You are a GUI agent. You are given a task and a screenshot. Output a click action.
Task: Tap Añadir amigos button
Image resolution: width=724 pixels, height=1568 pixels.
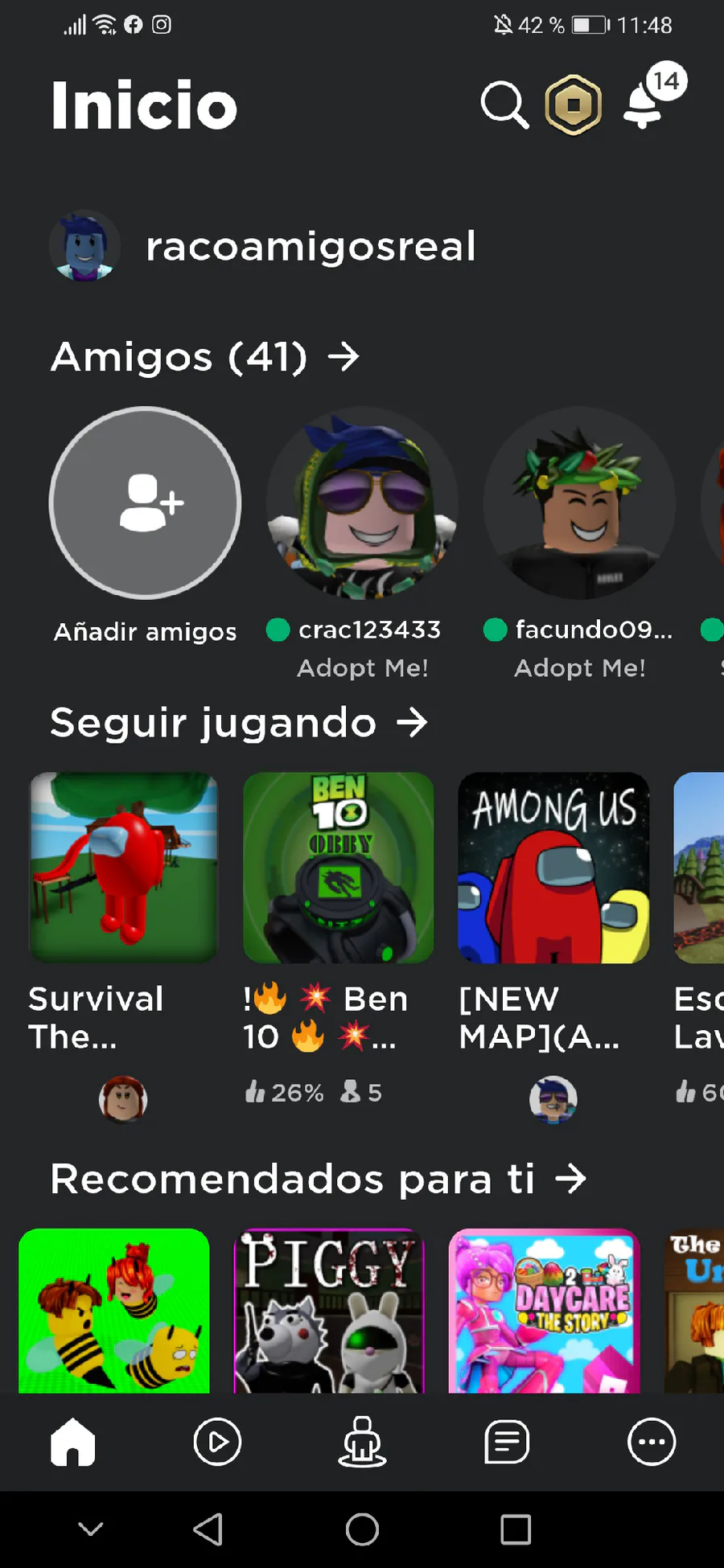point(146,503)
